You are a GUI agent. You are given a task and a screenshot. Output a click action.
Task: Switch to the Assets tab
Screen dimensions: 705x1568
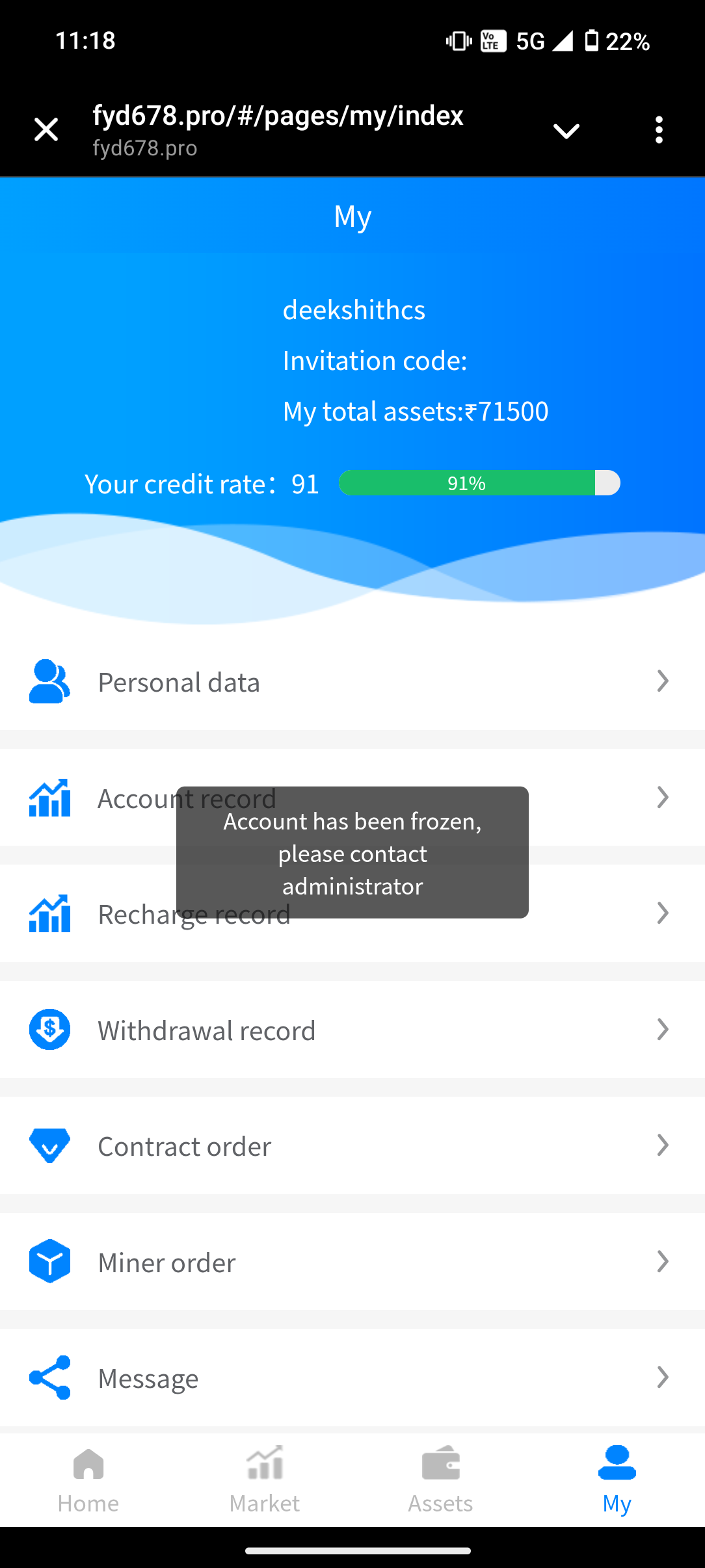point(440,1480)
